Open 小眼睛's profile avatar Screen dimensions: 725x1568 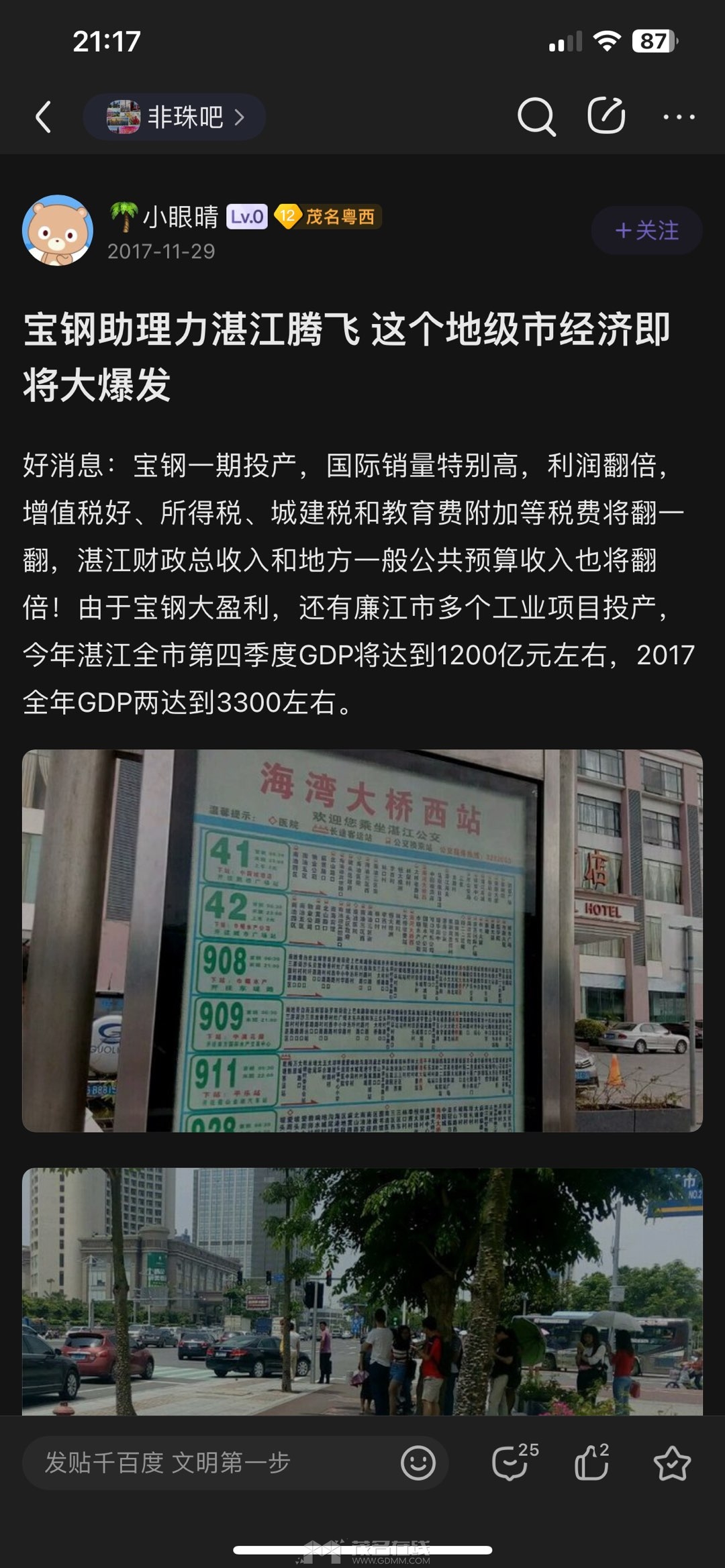tap(58, 230)
